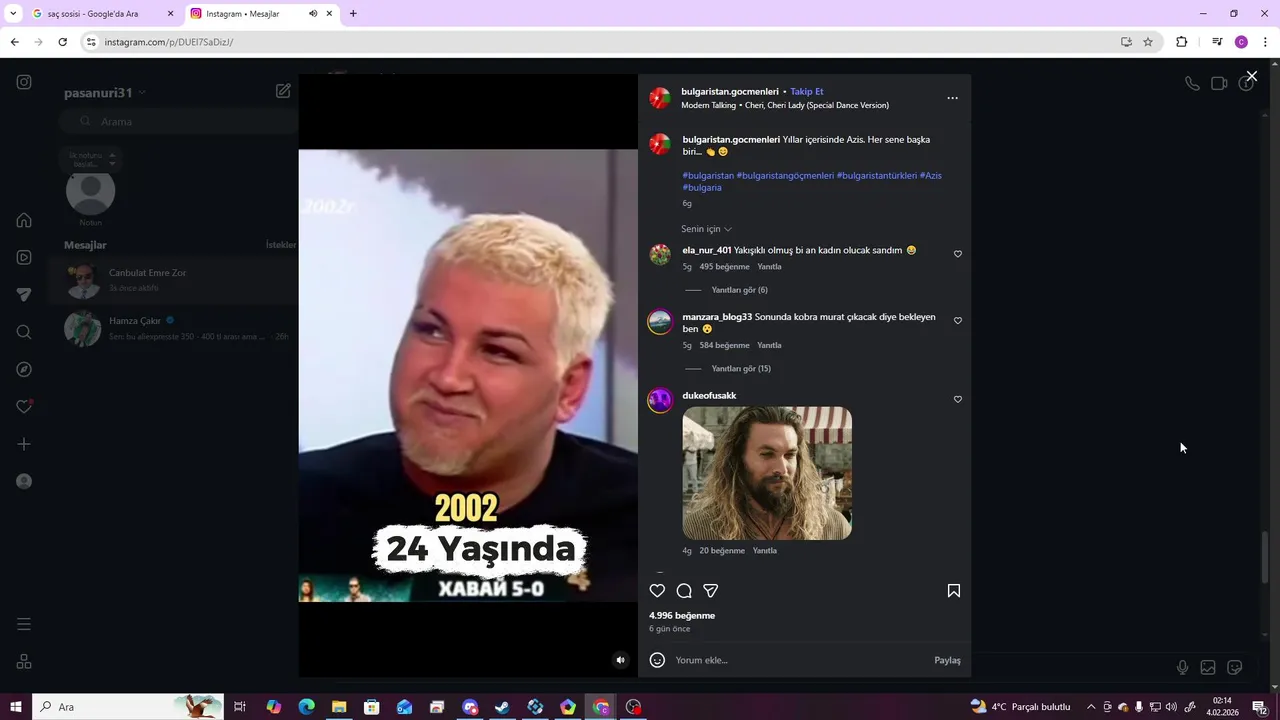Image resolution: width=1280 pixels, height=720 pixels.
Task: Like ela_nur_401's comment
Action: pyautogui.click(x=957, y=254)
